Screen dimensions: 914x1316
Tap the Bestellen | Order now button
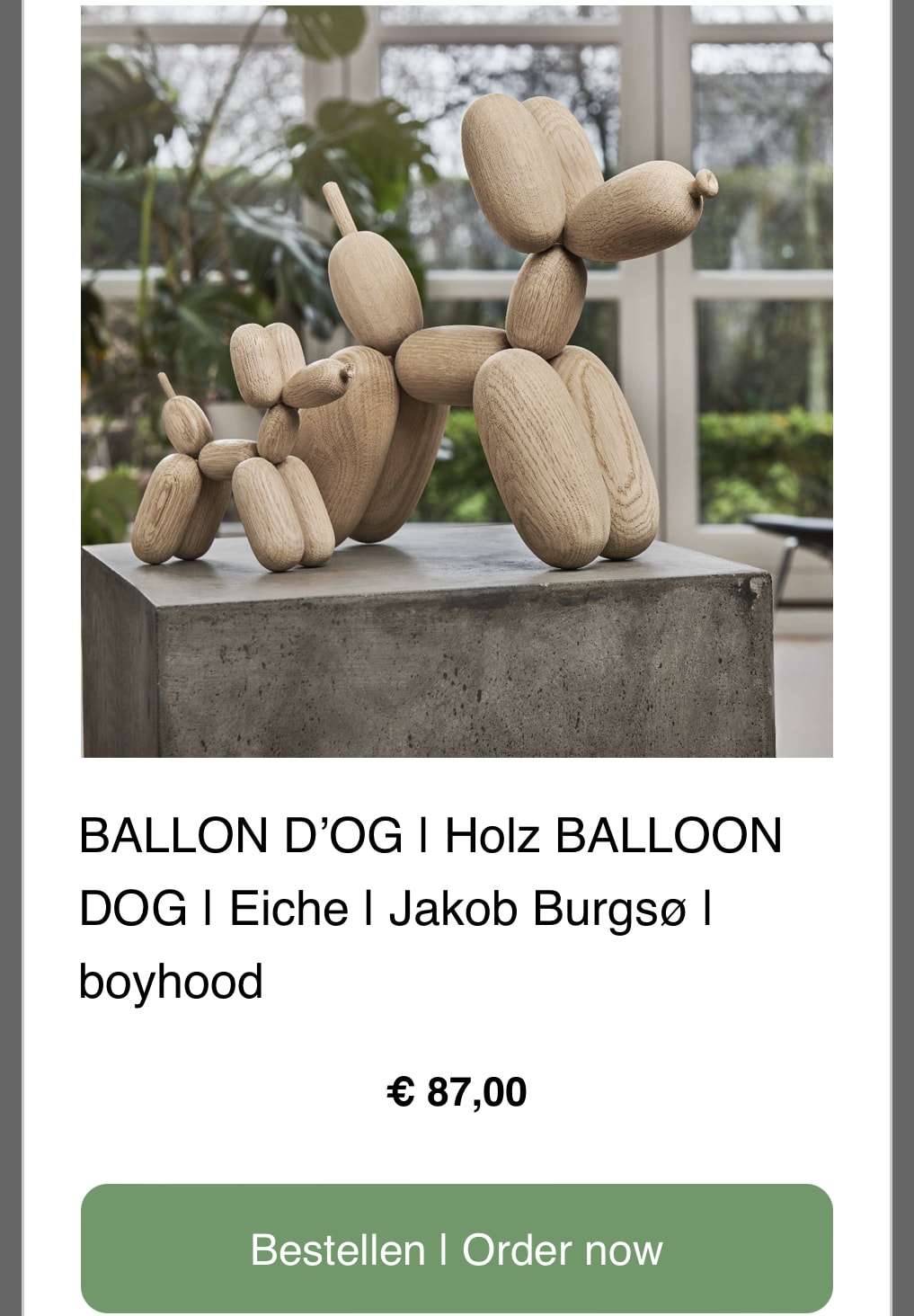click(457, 1249)
